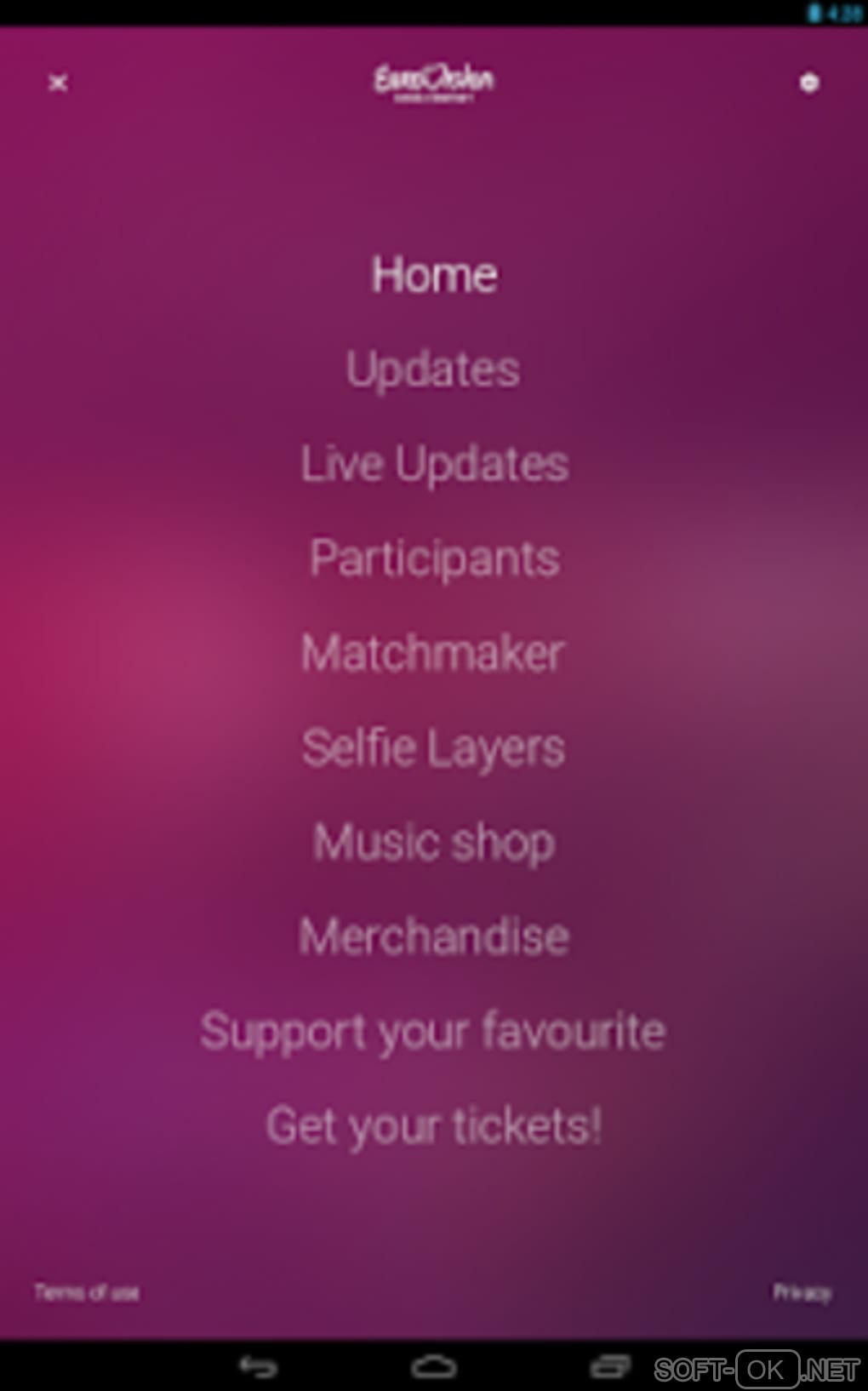
Task: Open the Matchmaker feature
Action: click(433, 653)
